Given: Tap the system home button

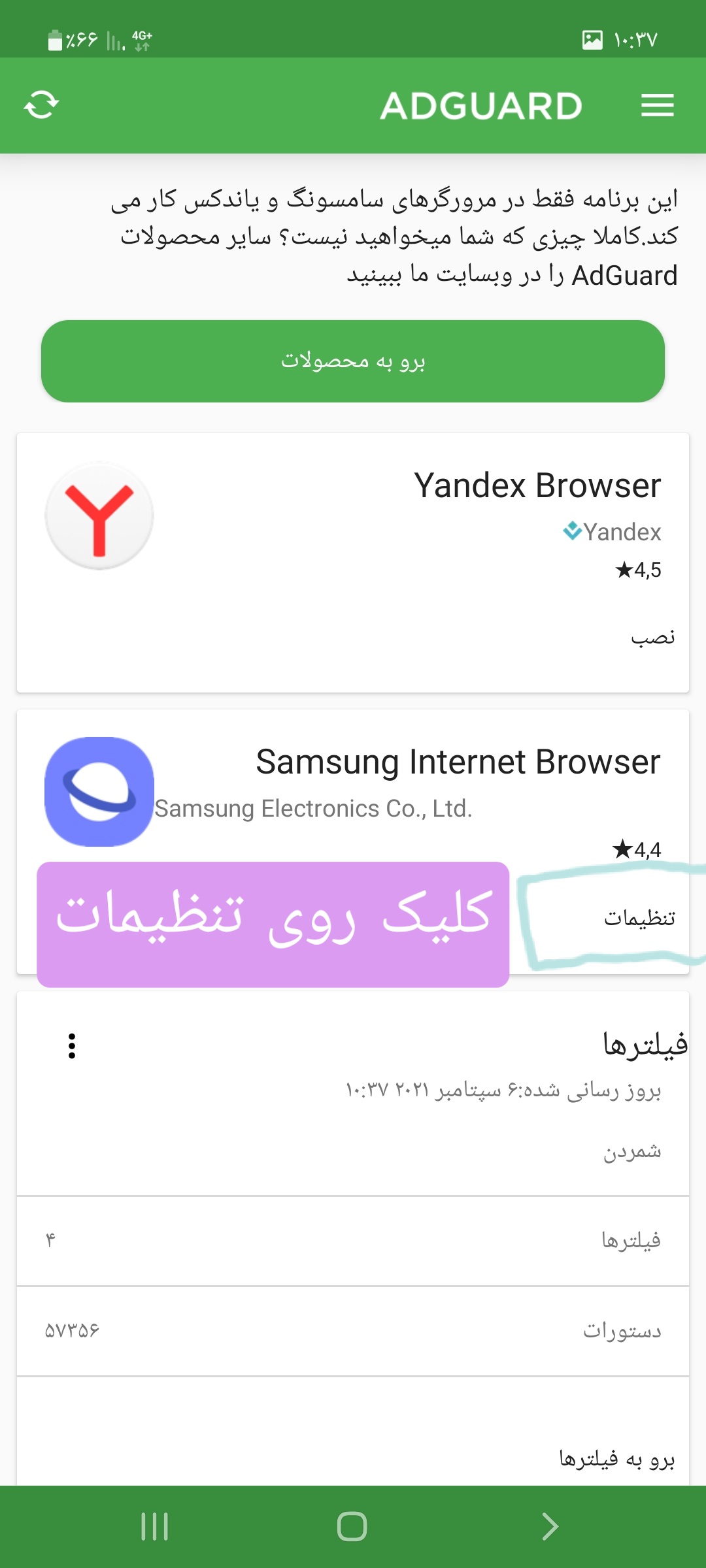Looking at the screenshot, I should 352,1527.
